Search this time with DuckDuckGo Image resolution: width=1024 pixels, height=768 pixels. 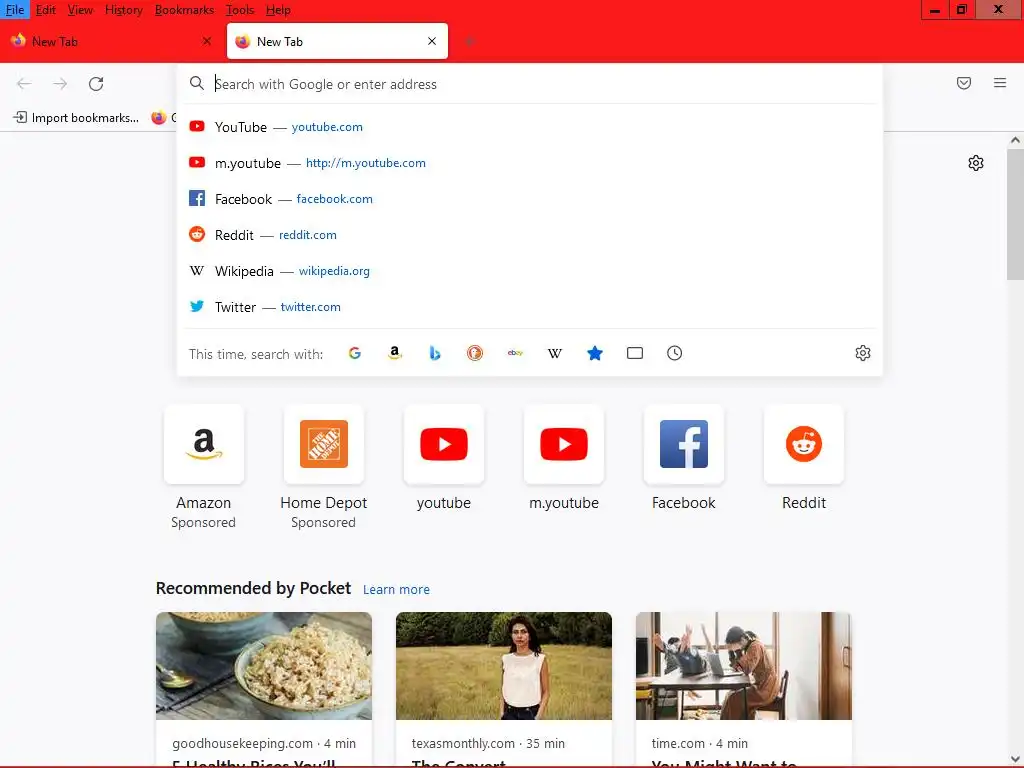[475, 353]
